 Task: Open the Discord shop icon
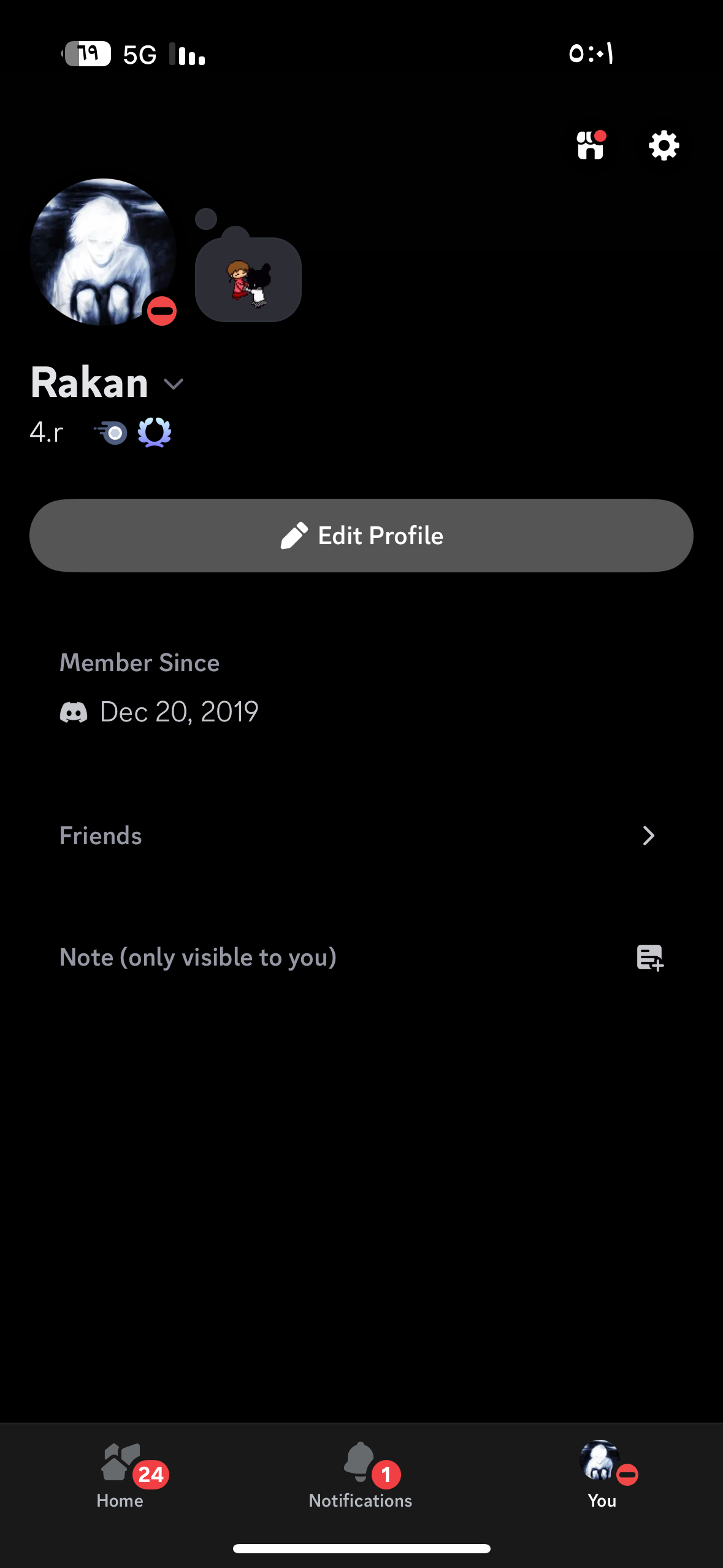pyautogui.click(x=591, y=146)
